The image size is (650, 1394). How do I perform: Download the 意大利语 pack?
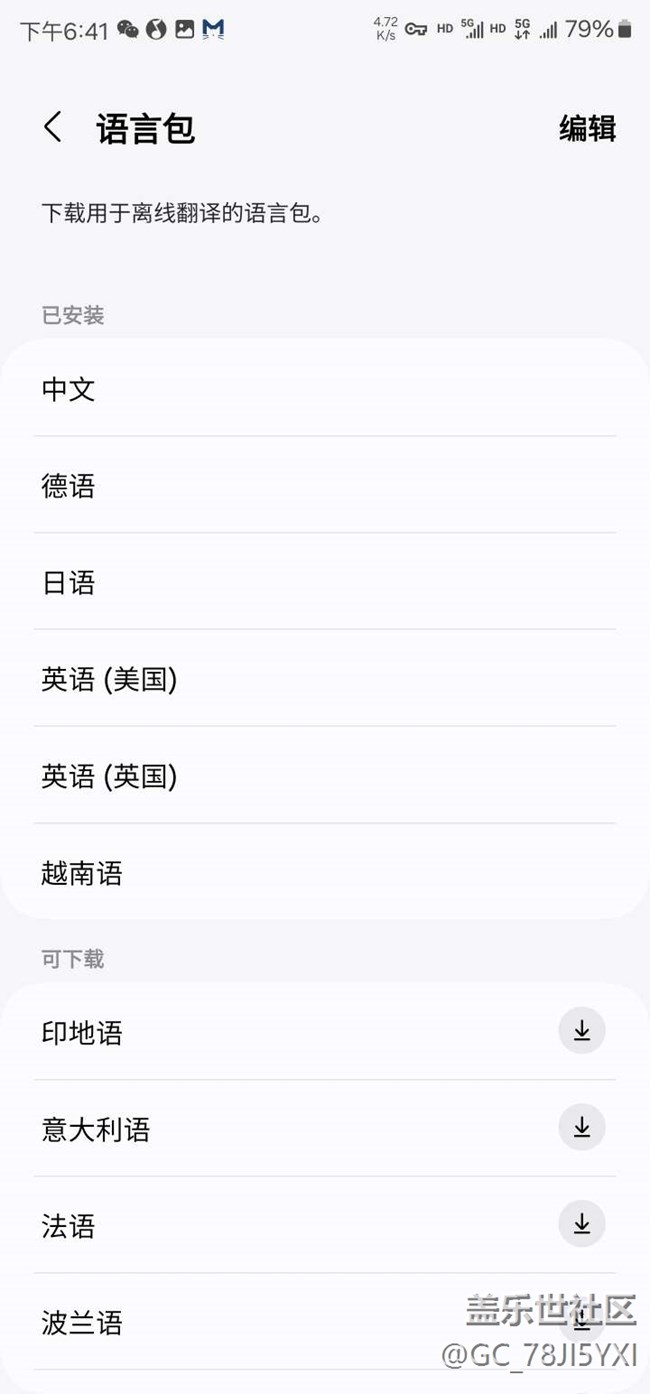(582, 1128)
